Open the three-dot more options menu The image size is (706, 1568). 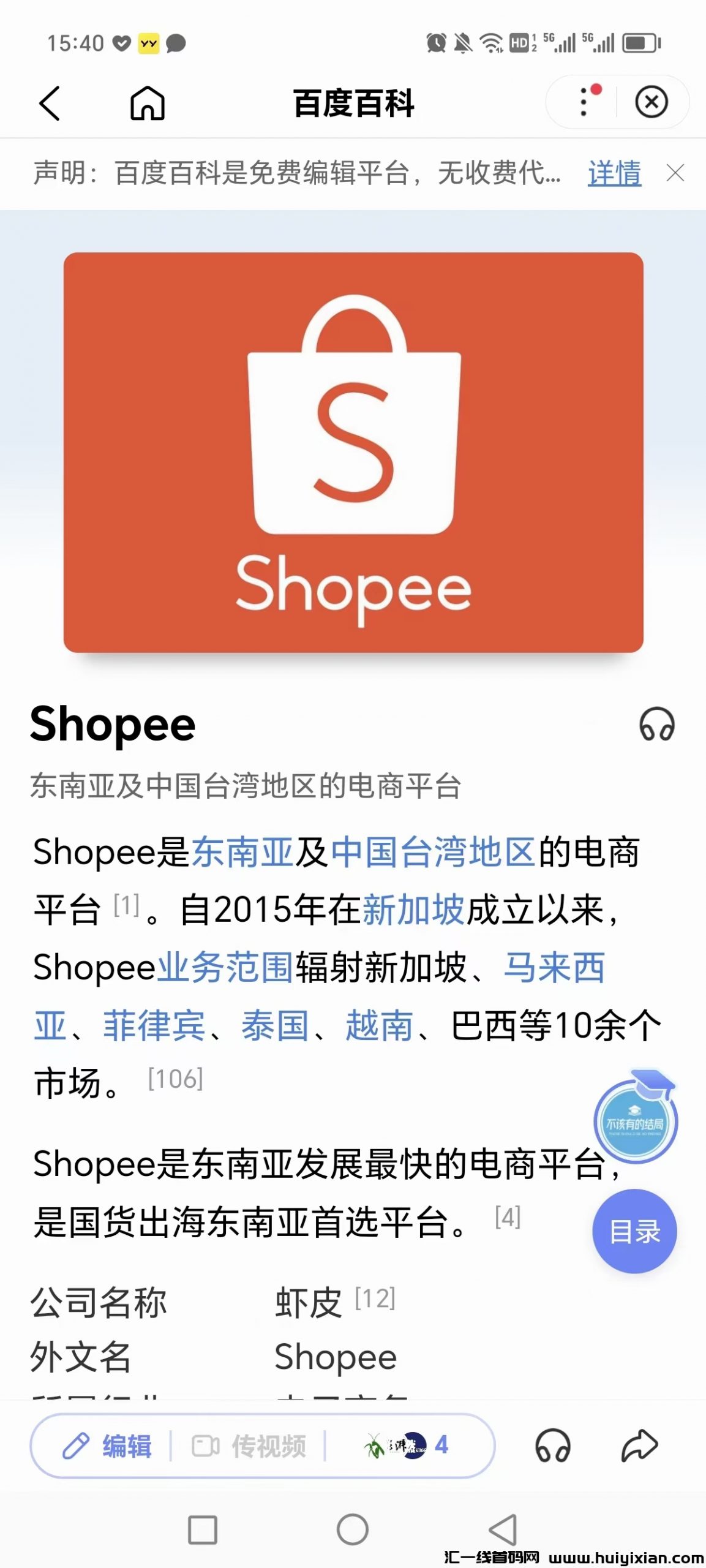click(x=584, y=102)
